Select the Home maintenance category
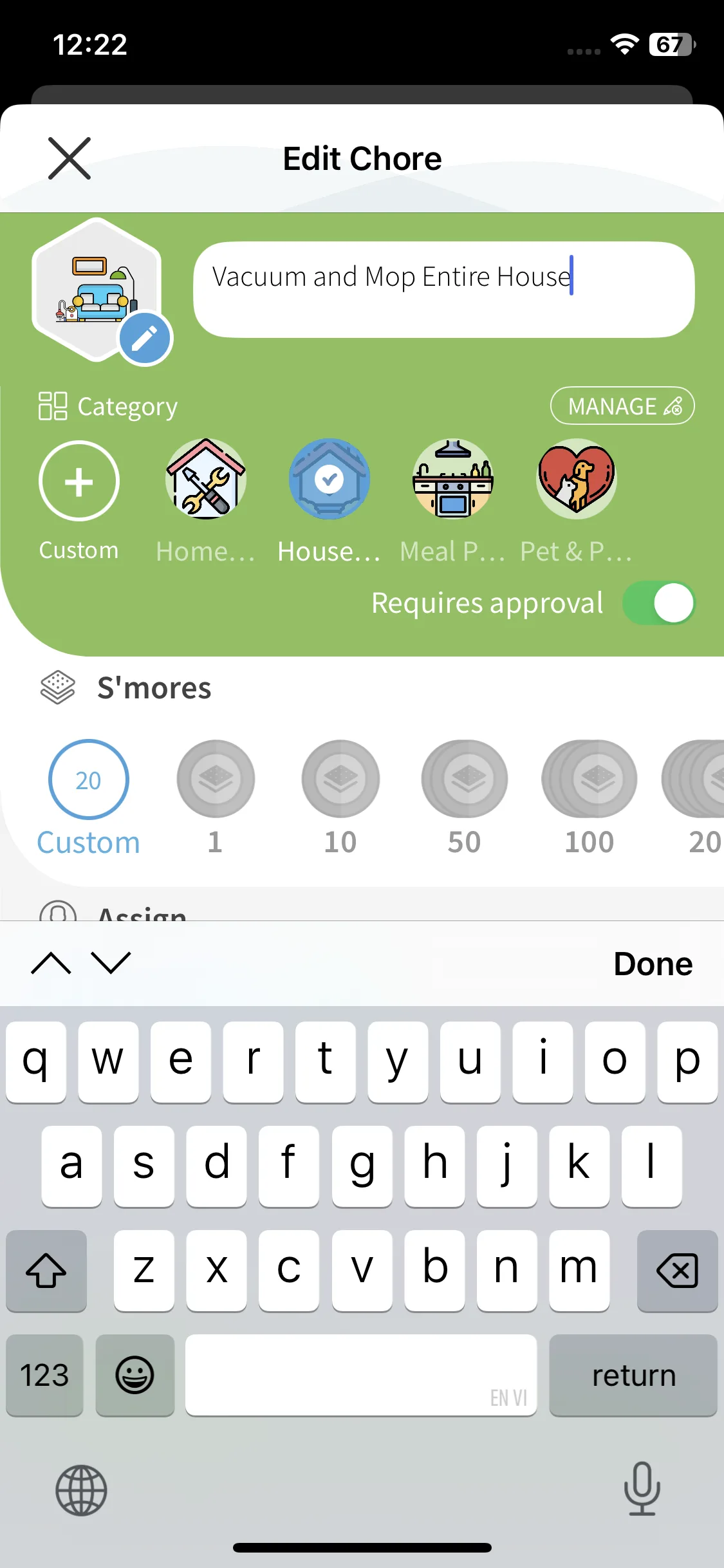 pos(206,480)
